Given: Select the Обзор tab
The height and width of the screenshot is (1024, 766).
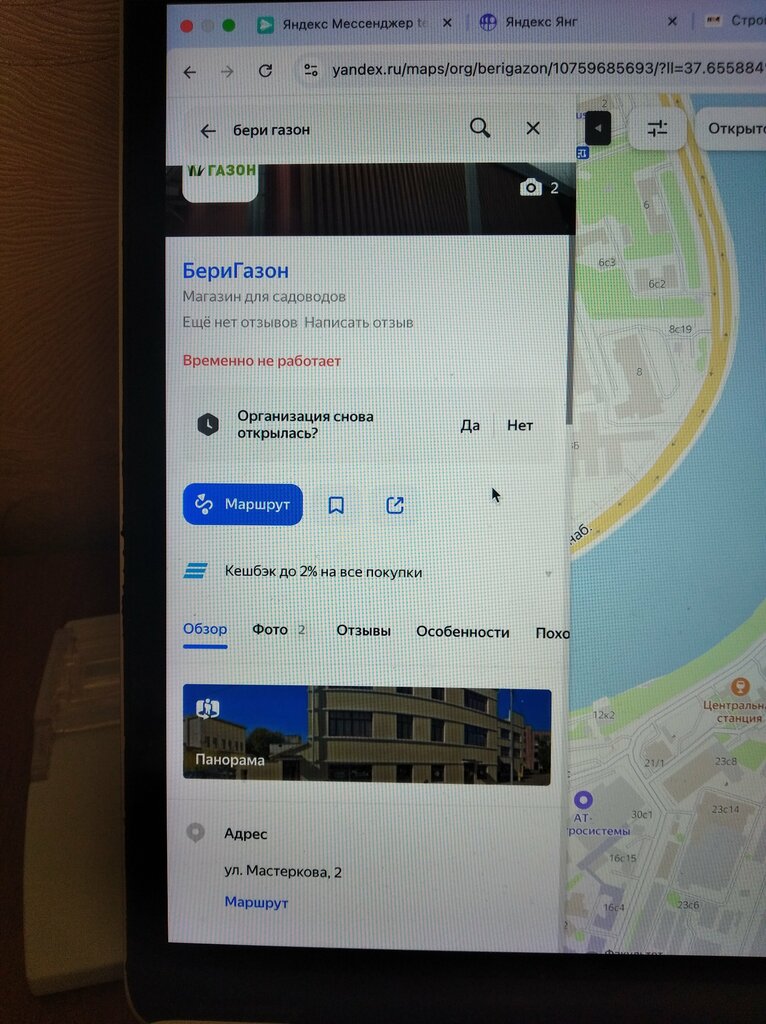Looking at the screenshot, I should (205, 630).
